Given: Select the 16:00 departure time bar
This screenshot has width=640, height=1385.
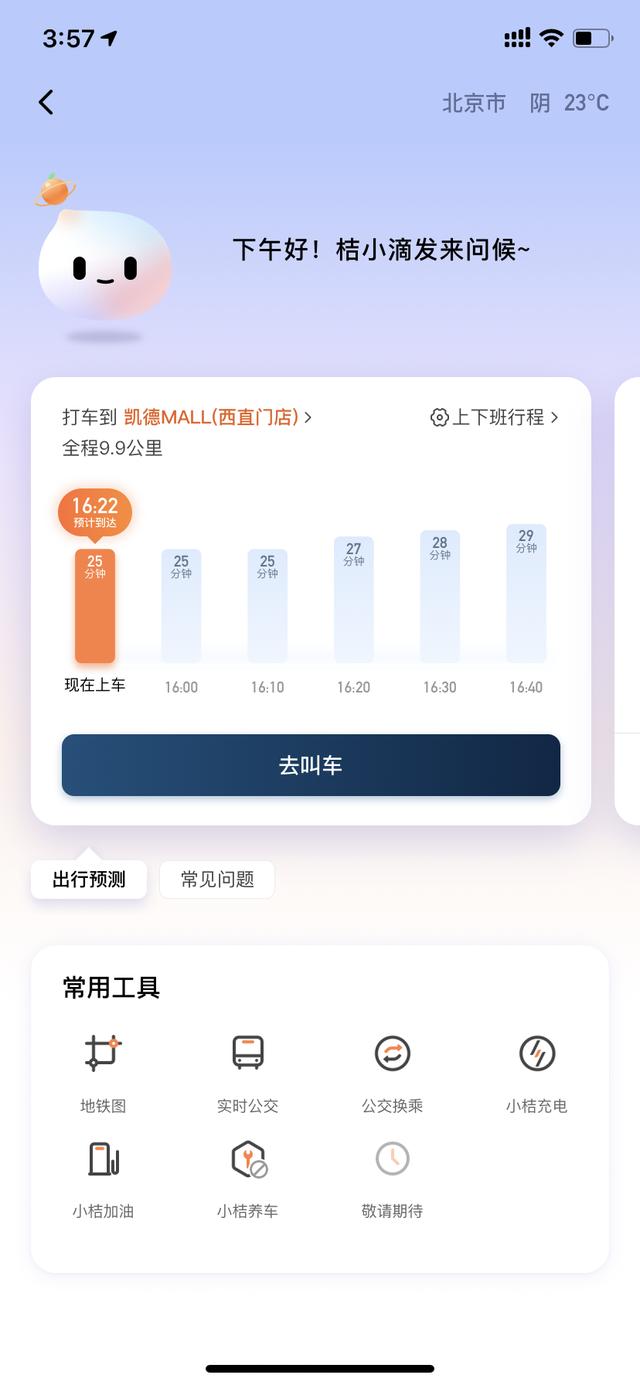Looking at the screenshot, I should (181, 605).
